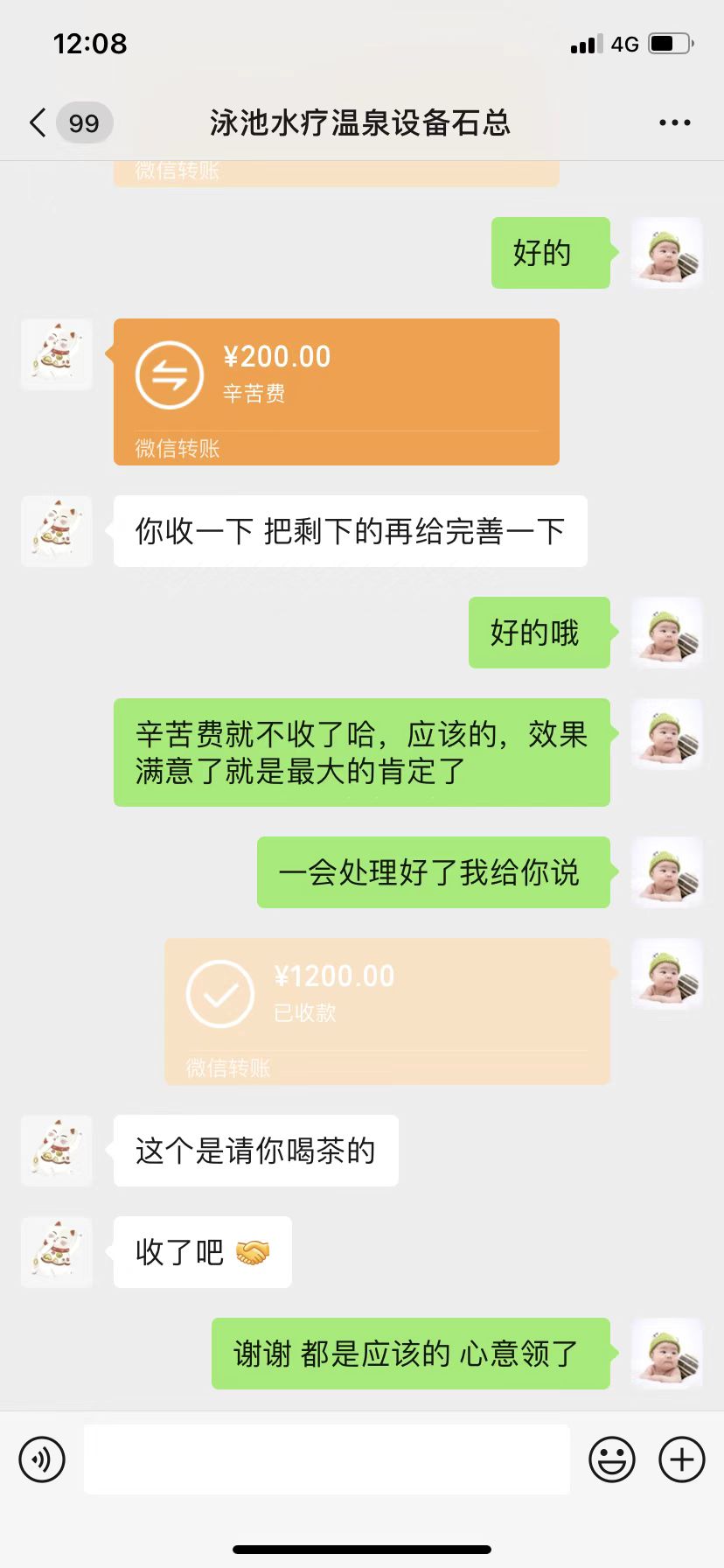Screen dimensions: 724x1568
Task: Open the plus attachments menu
Action: (x=681, y=1459)
